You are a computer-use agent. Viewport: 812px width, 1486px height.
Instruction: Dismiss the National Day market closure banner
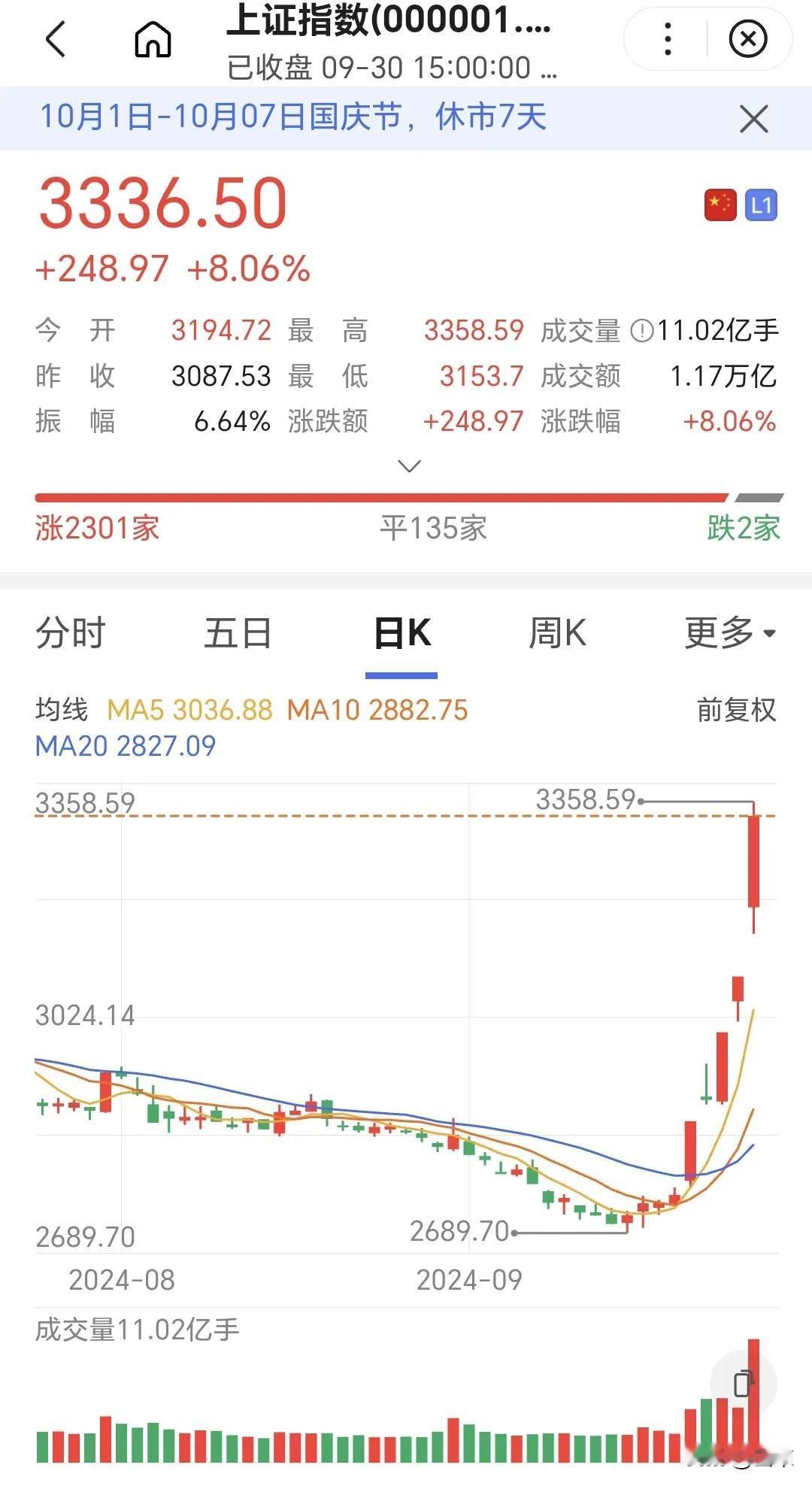(754, 119)
